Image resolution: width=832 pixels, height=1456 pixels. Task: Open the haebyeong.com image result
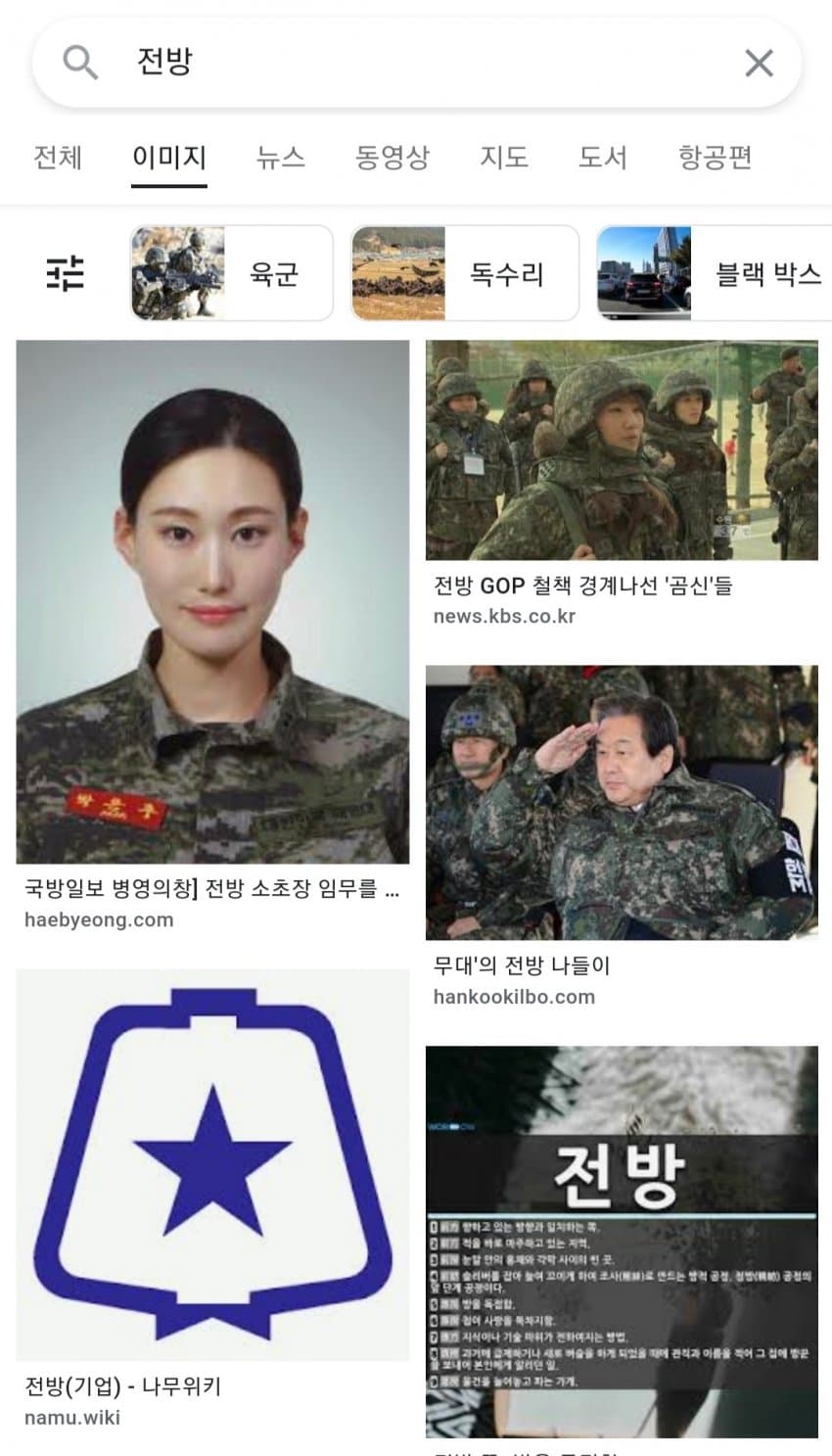point(212,601)
